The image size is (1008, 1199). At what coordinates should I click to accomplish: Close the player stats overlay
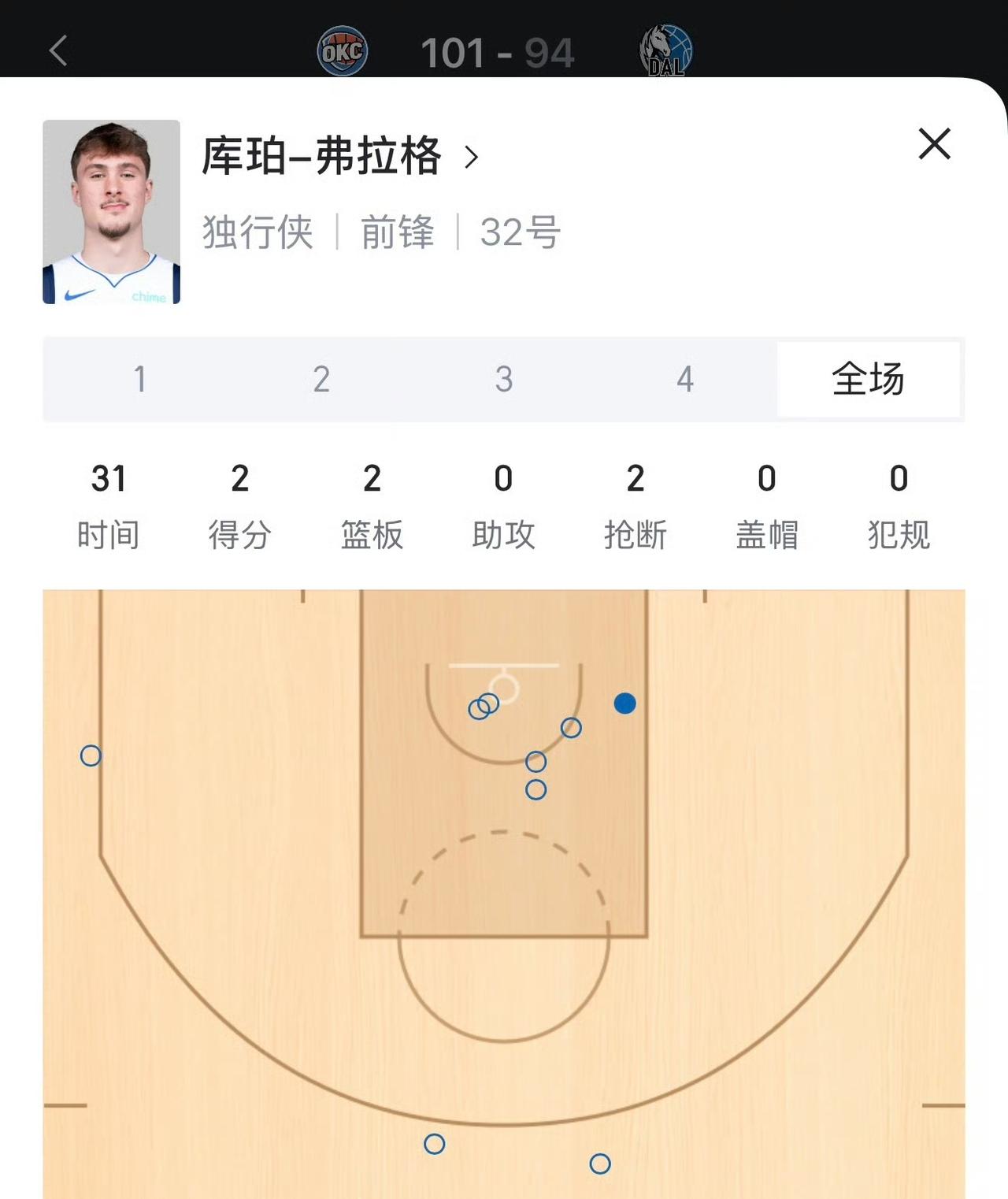[934, 145]
